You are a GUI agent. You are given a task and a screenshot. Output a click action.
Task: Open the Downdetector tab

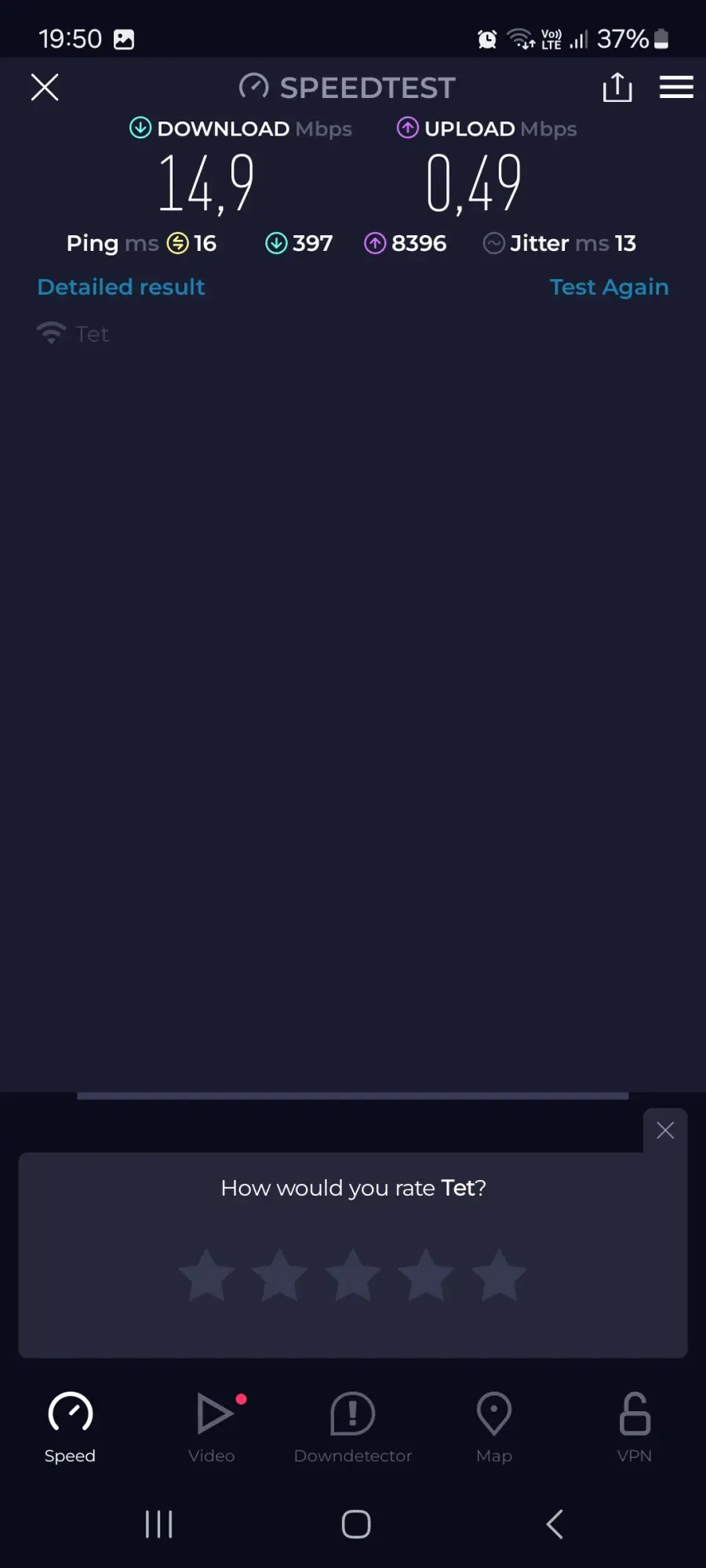(353, 1428)
